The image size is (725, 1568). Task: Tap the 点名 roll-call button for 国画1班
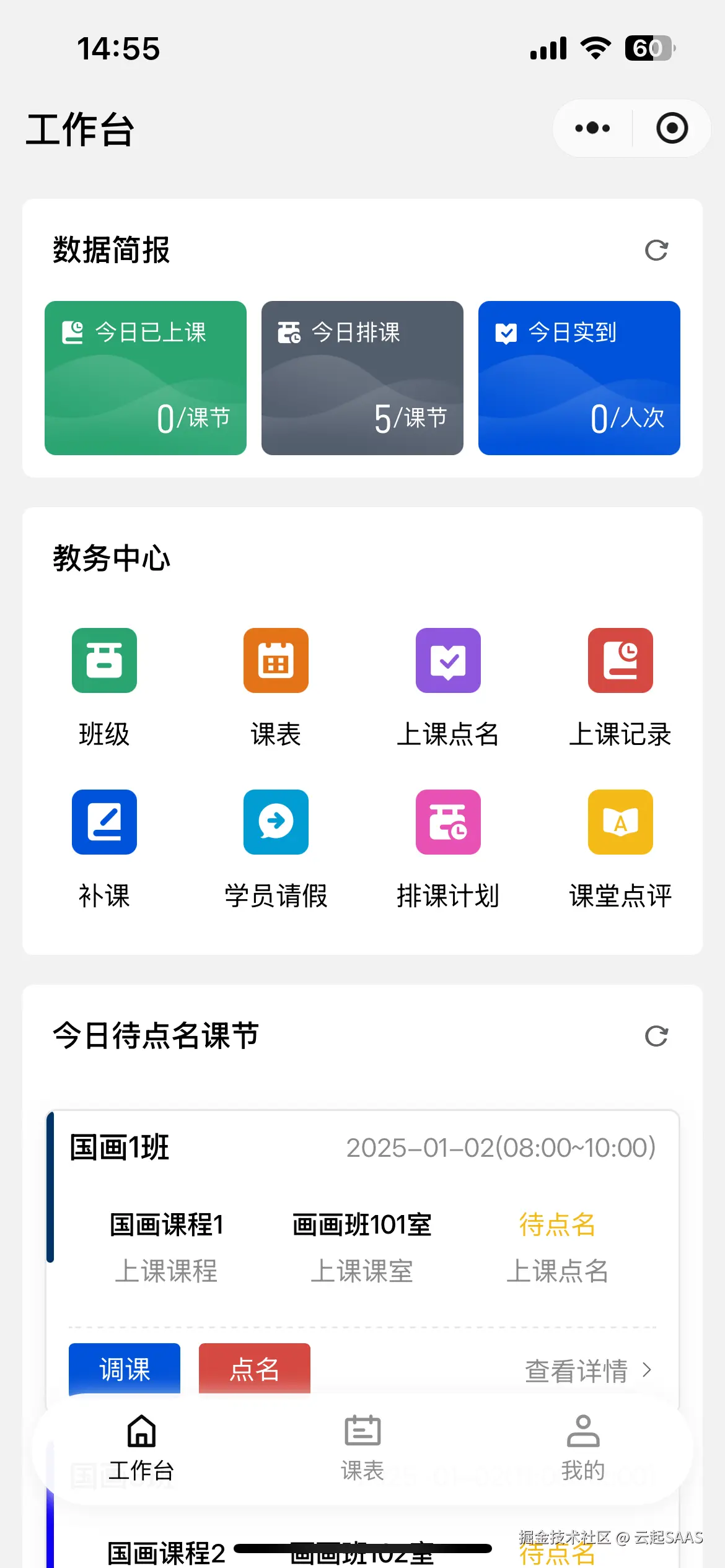(x=254, y=1369)
